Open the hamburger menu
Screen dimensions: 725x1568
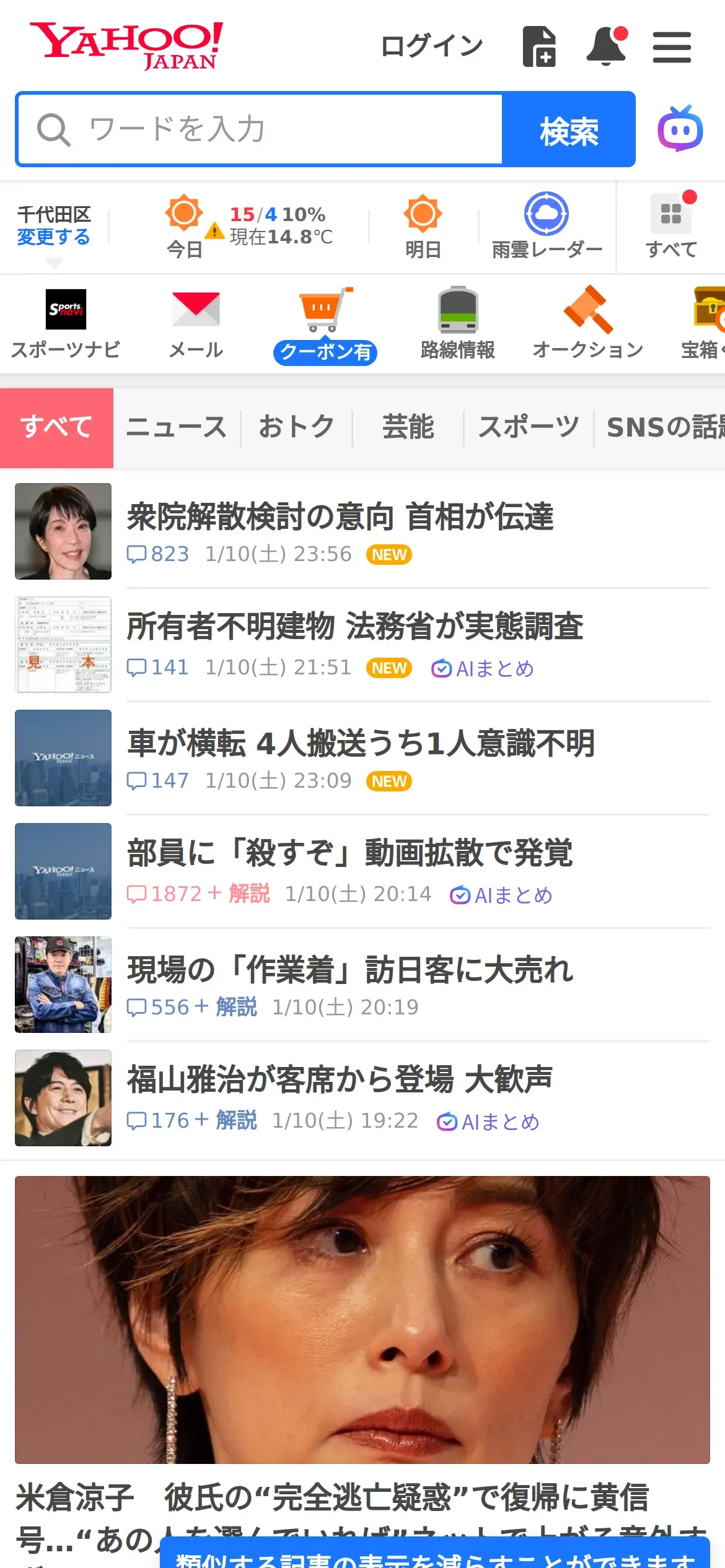click(672, 48)
